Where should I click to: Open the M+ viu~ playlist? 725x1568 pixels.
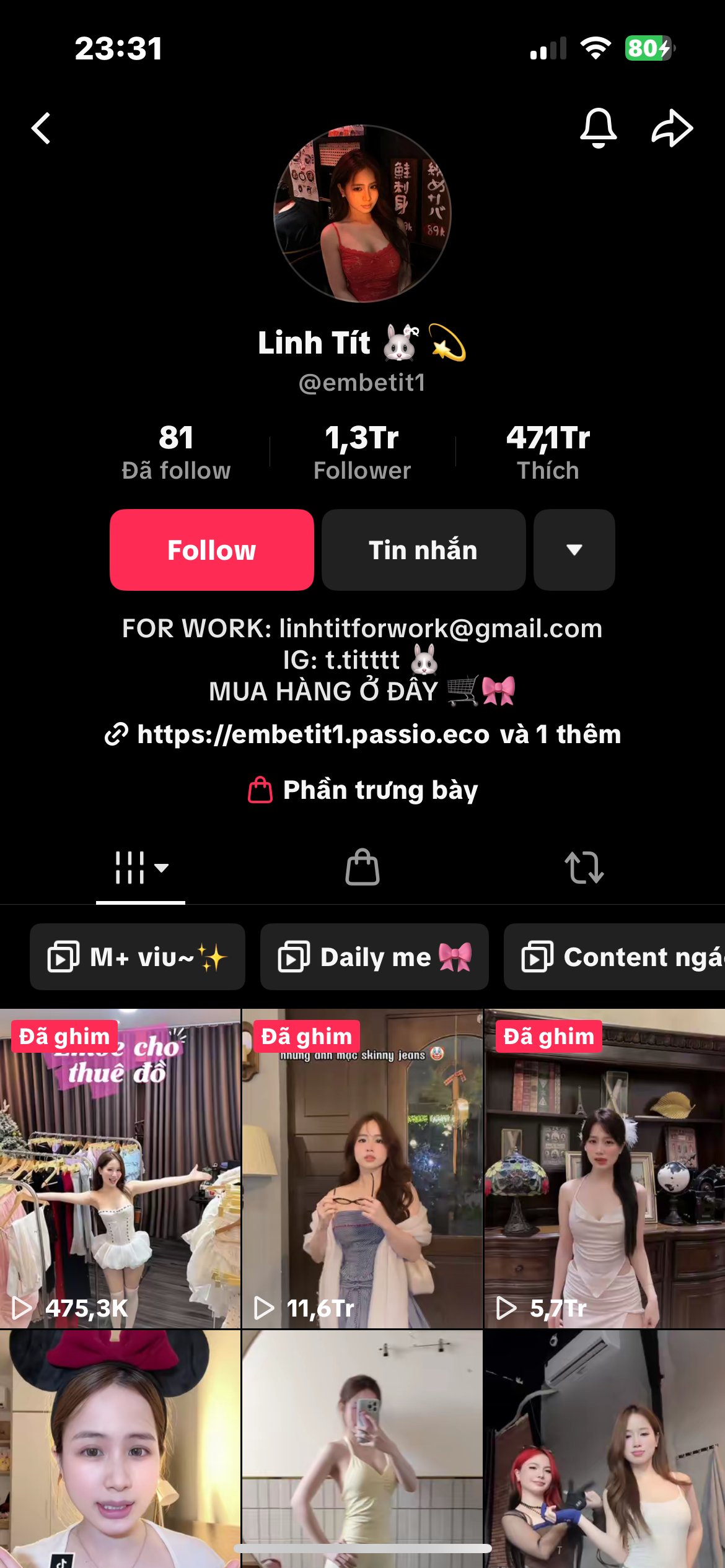click(138, 957)
